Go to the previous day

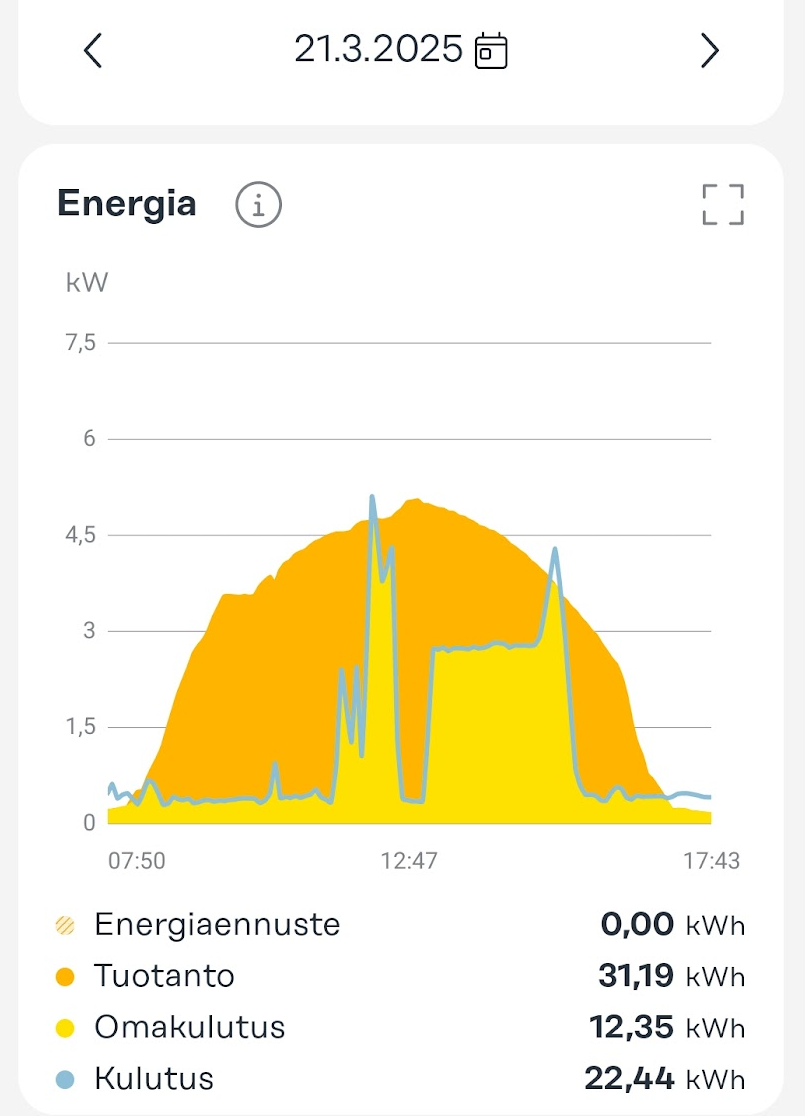pyautogui.click(x=93, y=50)
